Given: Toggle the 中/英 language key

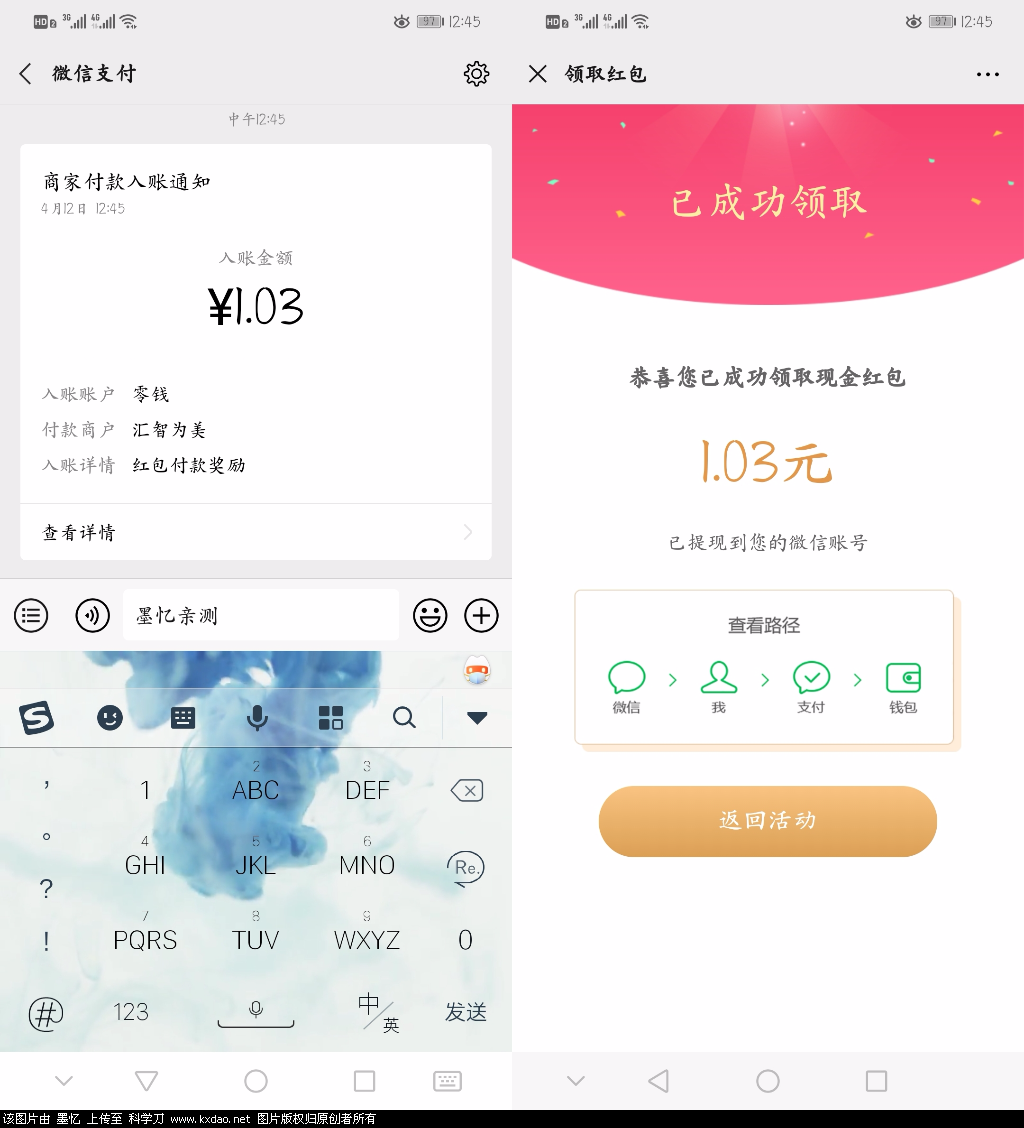Looking at the screenshot, I should pos(378,1012).
